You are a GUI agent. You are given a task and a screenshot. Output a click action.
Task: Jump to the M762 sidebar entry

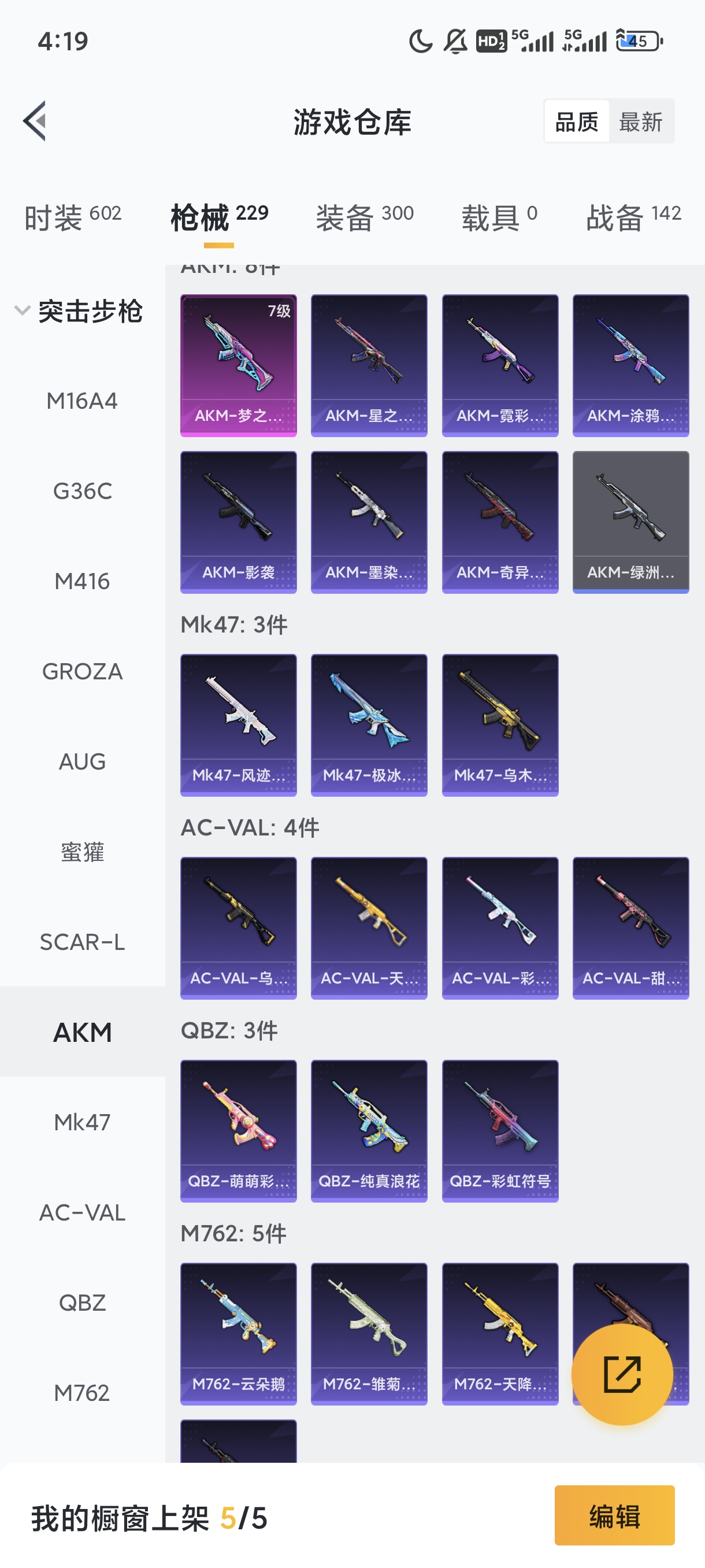pyautogui.click(x=82, y=1393)
